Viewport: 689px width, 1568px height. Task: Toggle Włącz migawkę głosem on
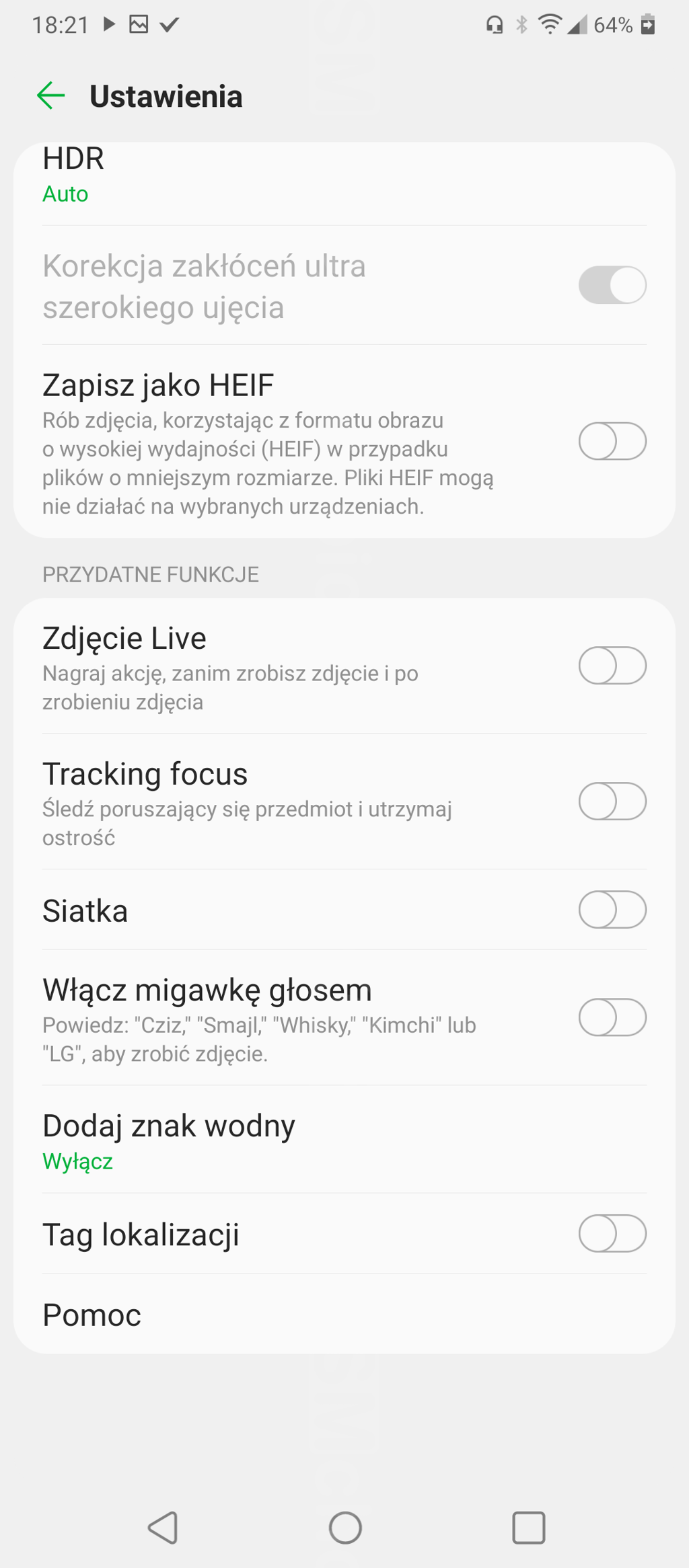pos(612,1017)
